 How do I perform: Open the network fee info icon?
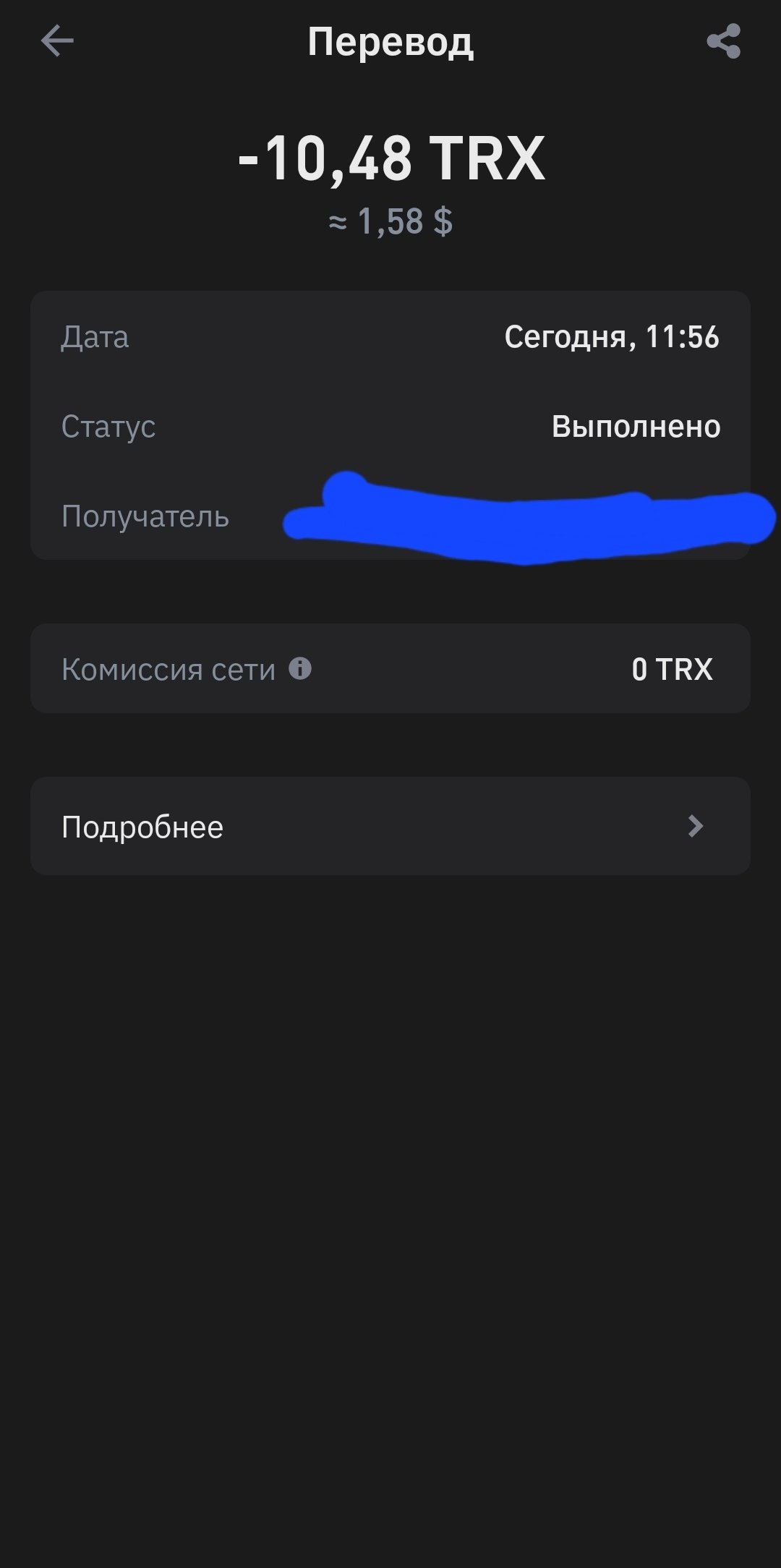tap(300, 668)
